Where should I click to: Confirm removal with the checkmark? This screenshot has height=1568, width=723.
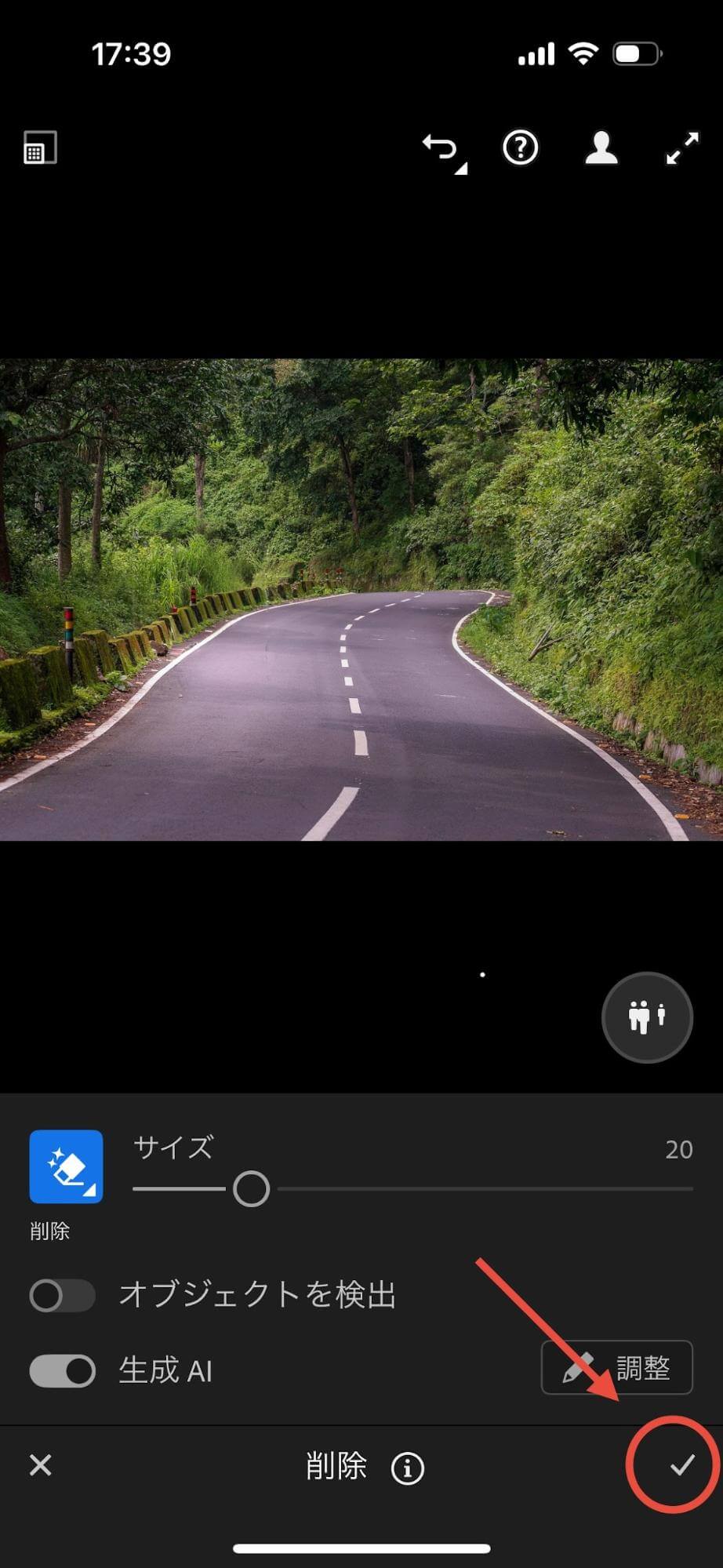pyautogui.click(x=682, y=1464)
